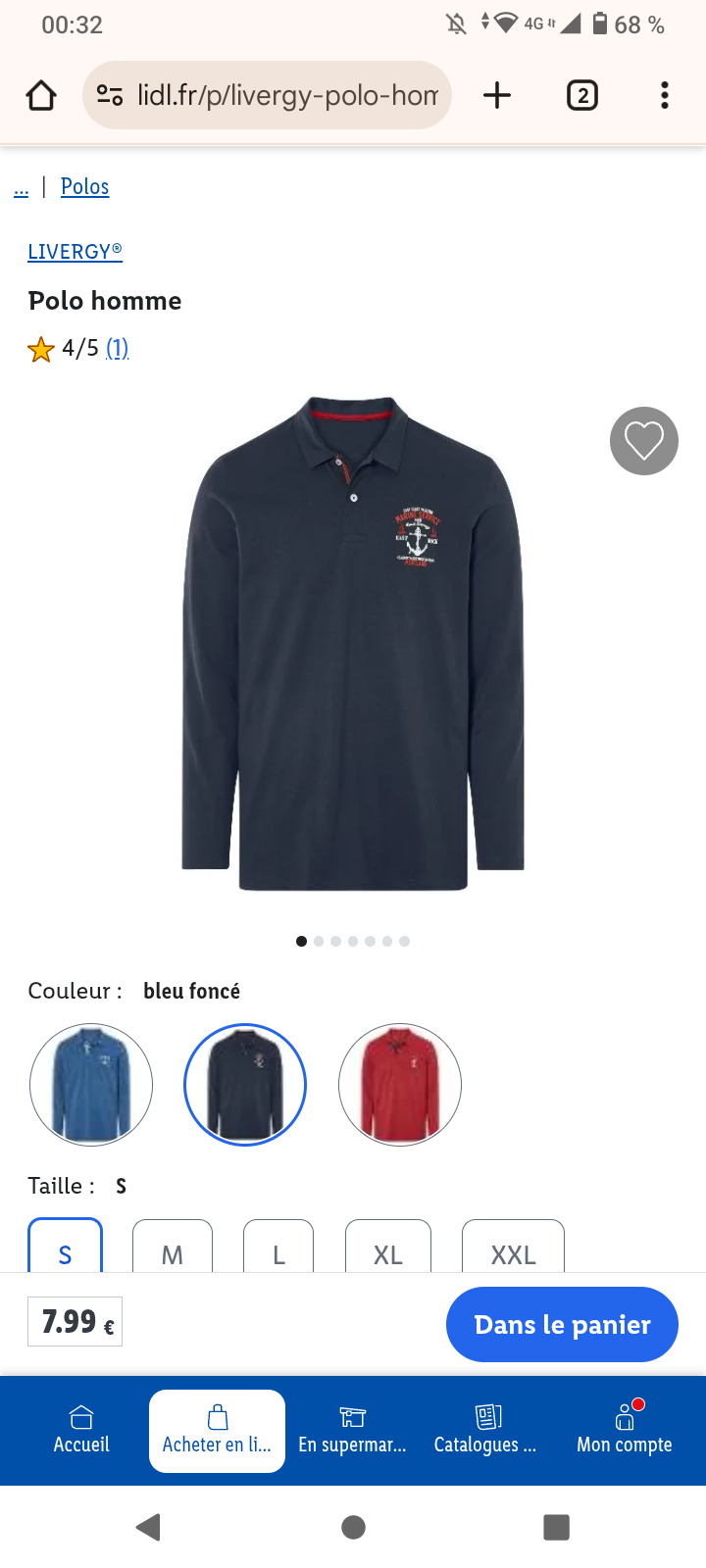The image size is (706, 1568).
Task: Go to the Catalogues tab
Action: (x=485, y=1431)
